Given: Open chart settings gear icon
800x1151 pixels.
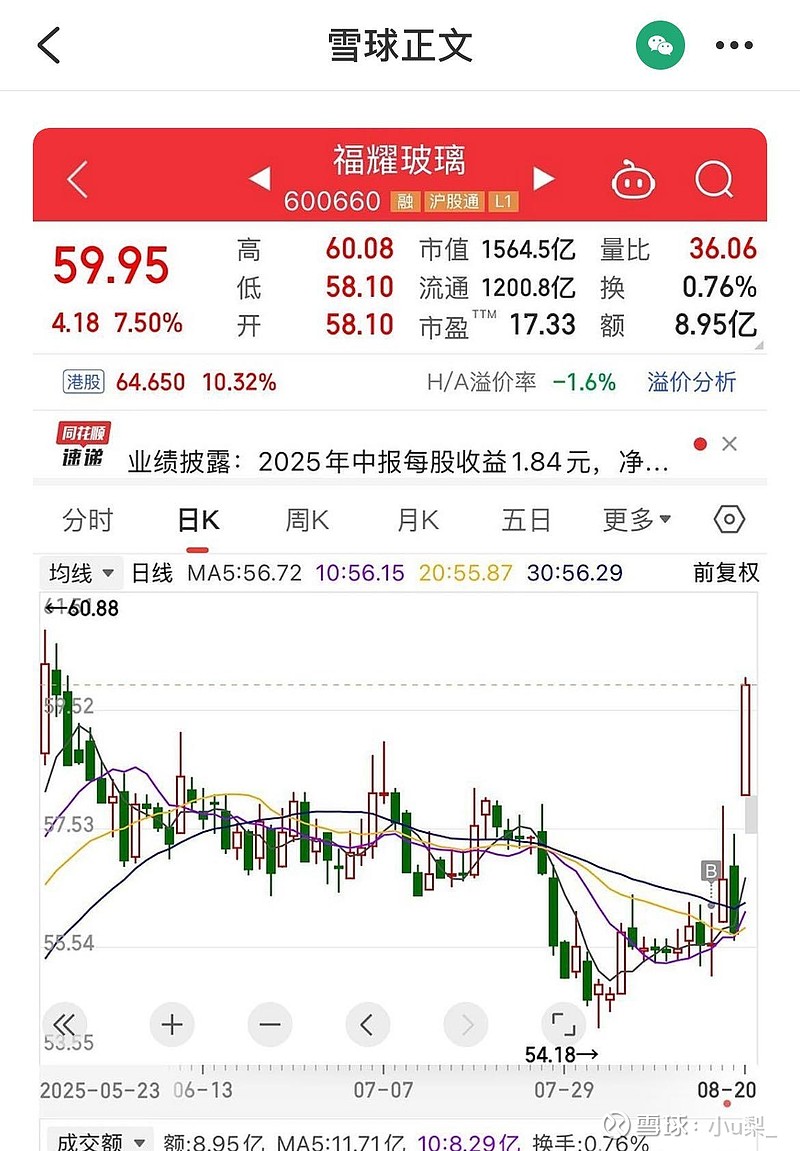Looking at the screenshot, I should [x=729, y=519].
